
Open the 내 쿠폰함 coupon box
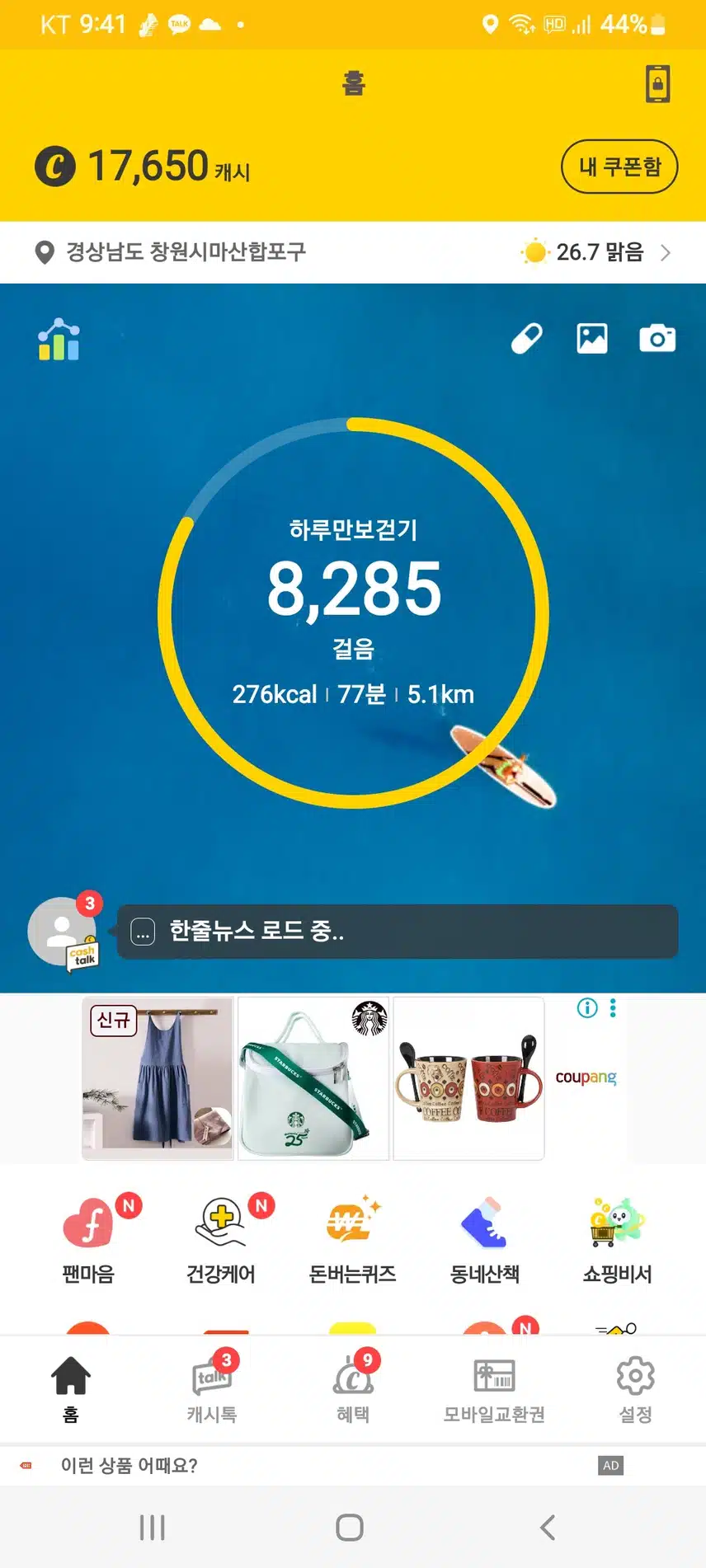click(619, 167)
